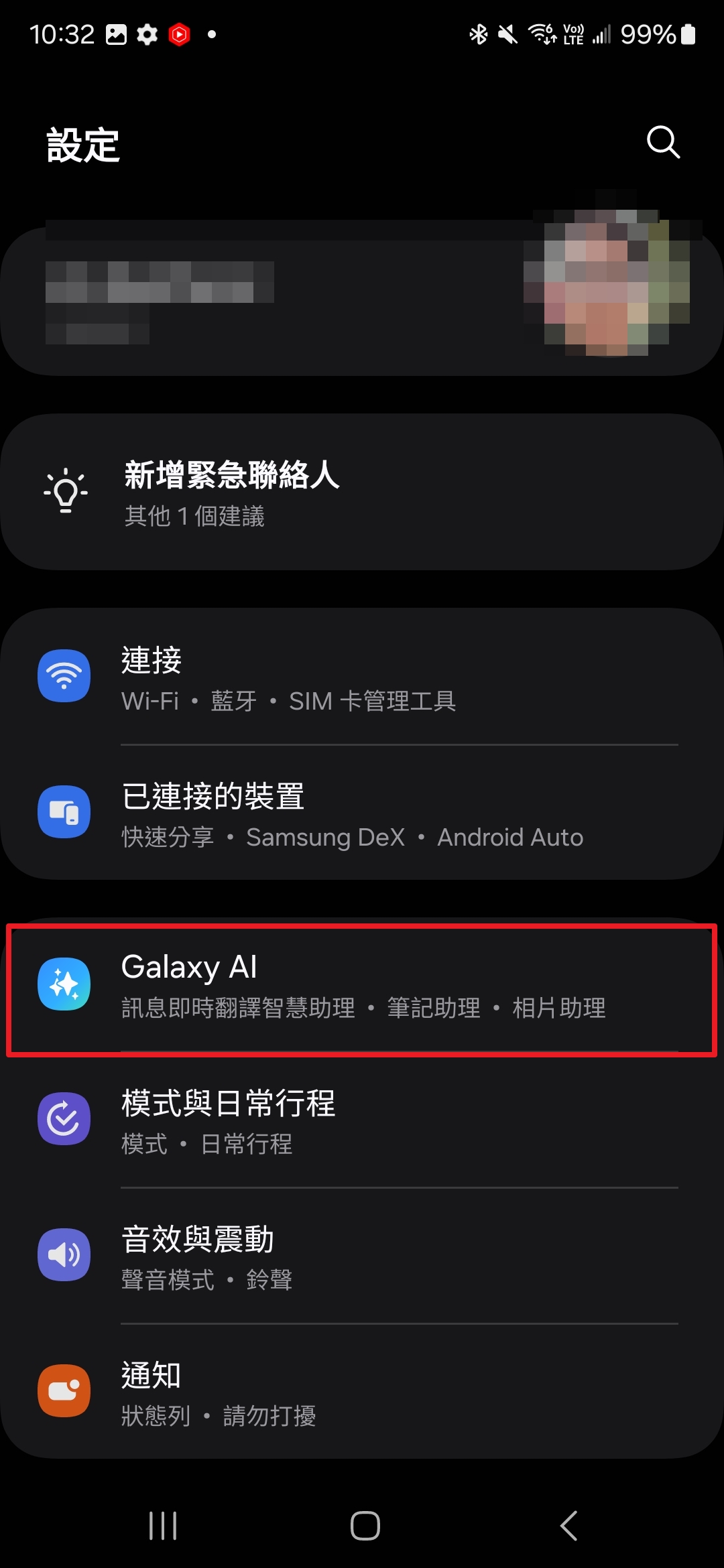
Task: Tap the system back button
Action: point(568,1526)
